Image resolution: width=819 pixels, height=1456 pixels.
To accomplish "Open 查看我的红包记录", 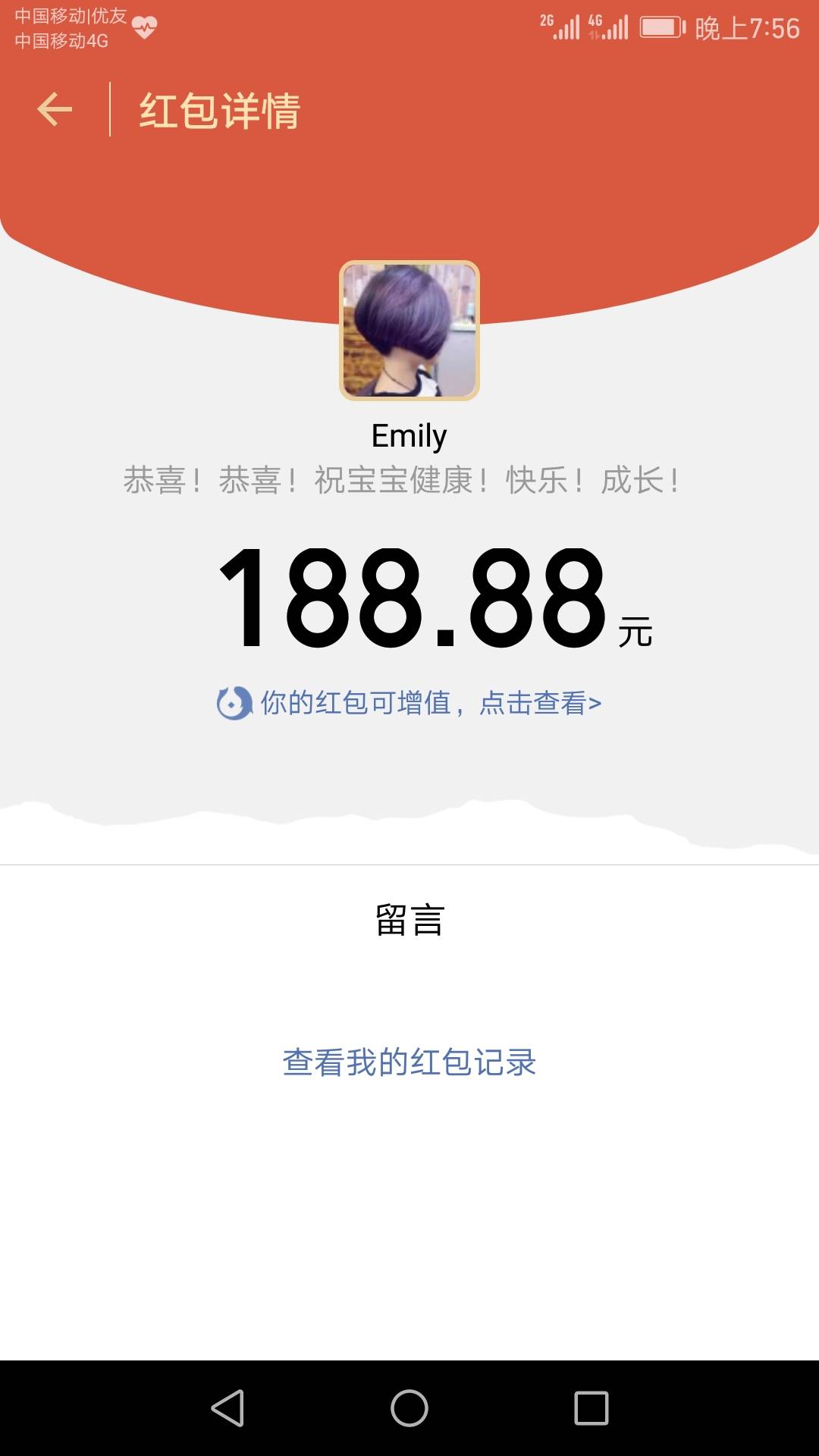I will 409,1062.
